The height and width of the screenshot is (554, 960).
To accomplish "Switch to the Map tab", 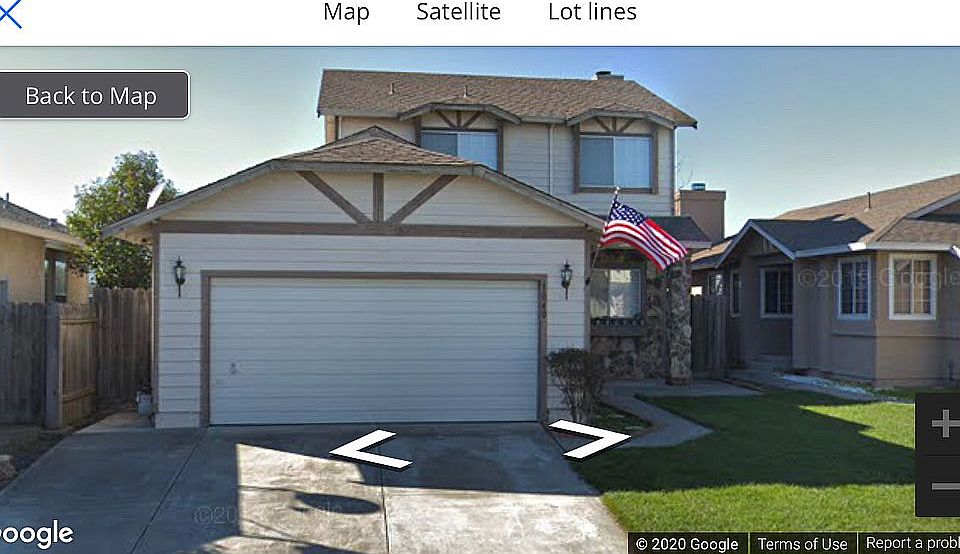I will (346, 13).
